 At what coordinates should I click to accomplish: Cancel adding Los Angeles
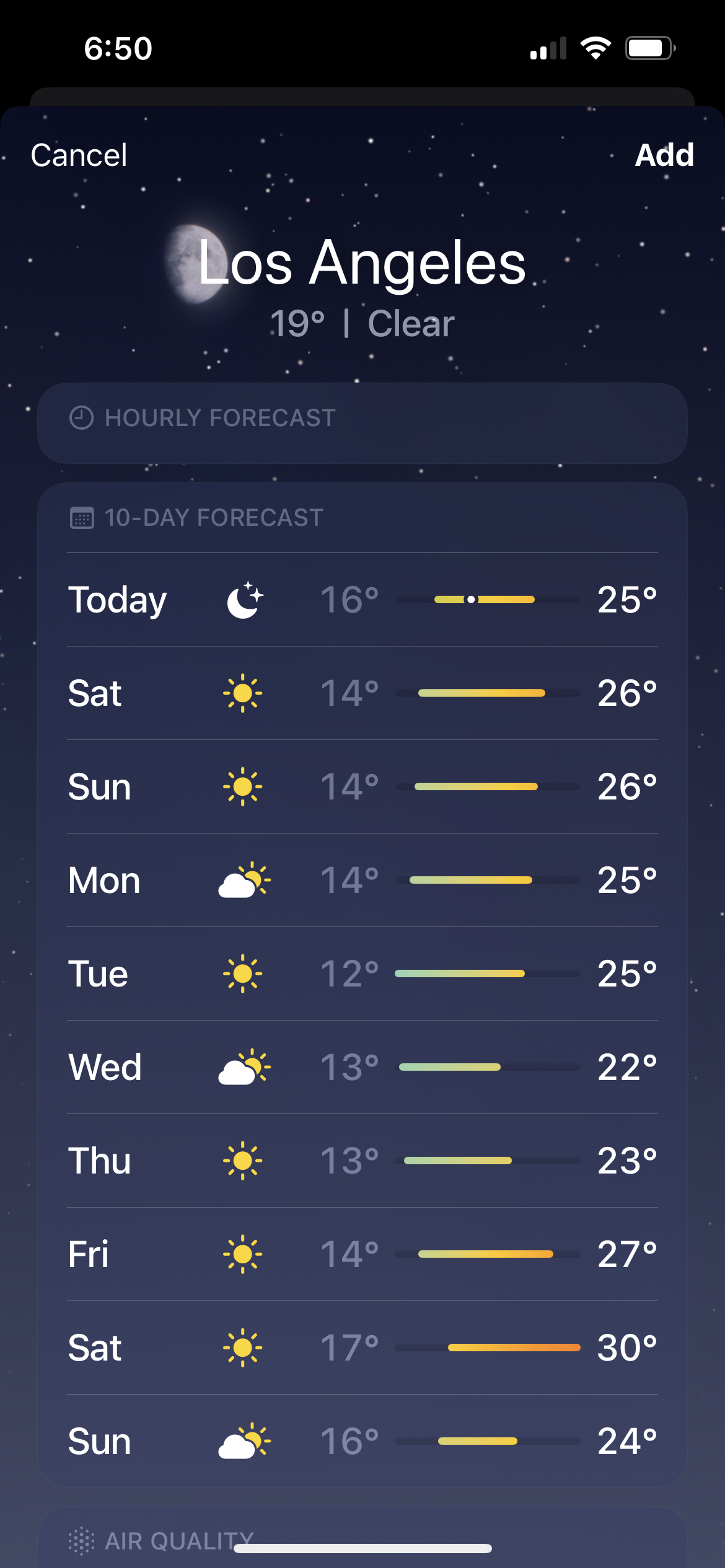(x=79, y=155)
